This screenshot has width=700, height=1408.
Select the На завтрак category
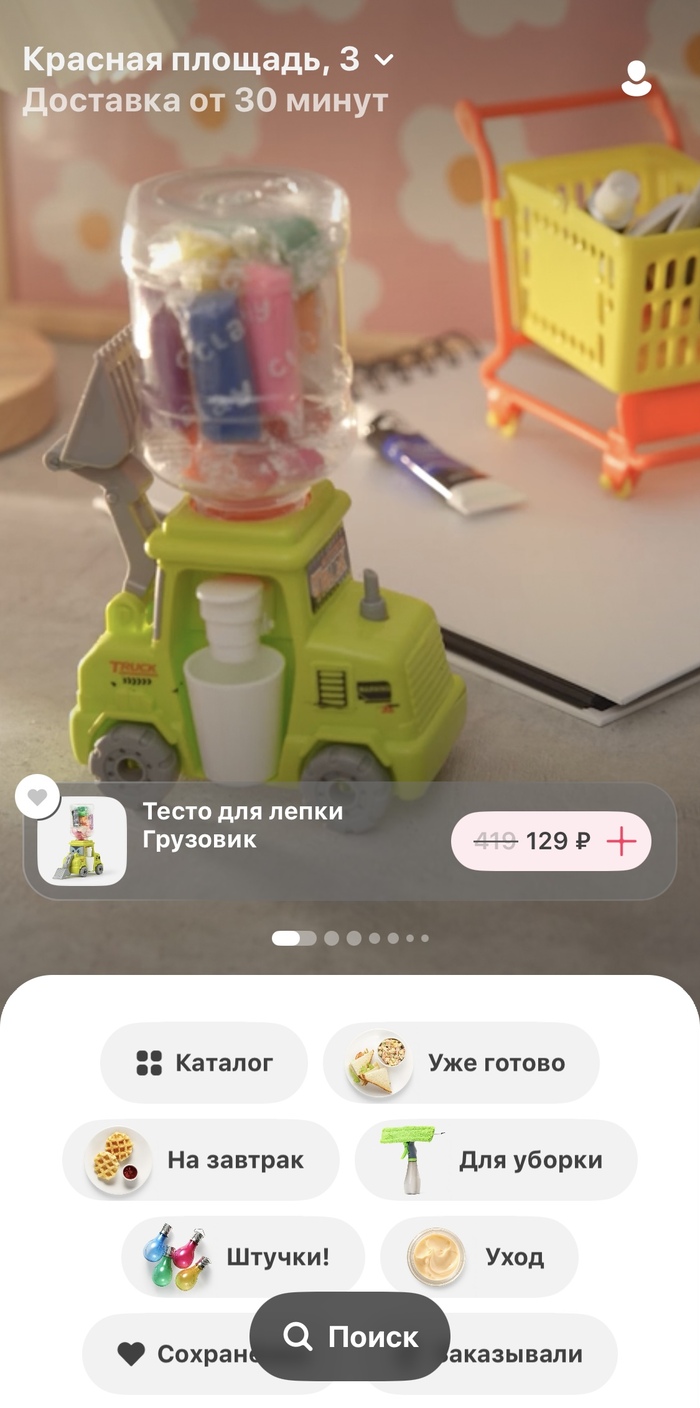[x=200, y=1160]
